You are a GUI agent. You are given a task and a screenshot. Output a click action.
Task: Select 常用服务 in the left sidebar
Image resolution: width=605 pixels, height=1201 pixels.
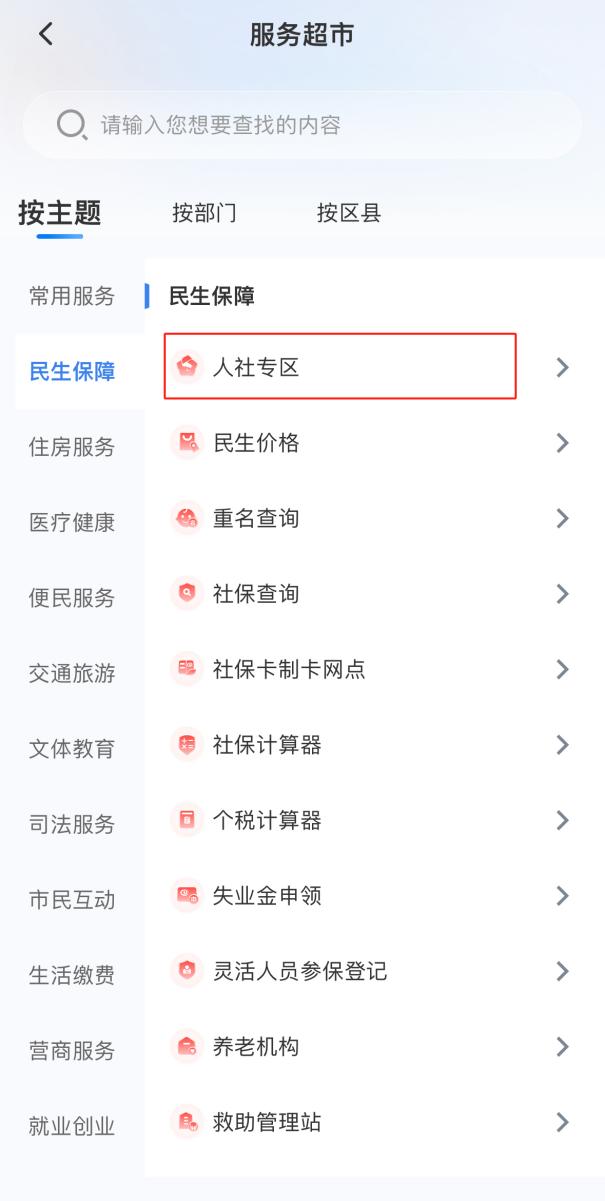pos(72,296)
